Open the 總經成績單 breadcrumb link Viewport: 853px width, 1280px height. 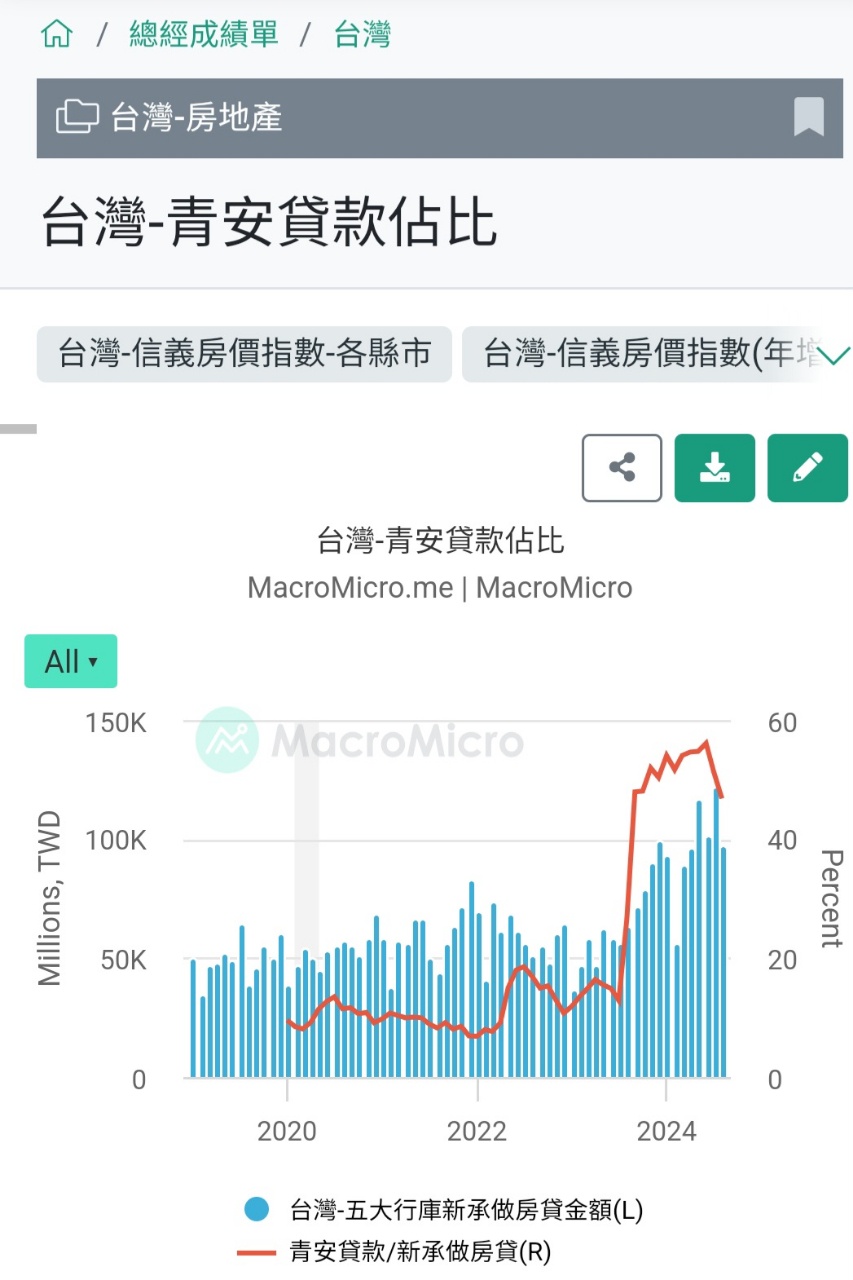[204, 35]
